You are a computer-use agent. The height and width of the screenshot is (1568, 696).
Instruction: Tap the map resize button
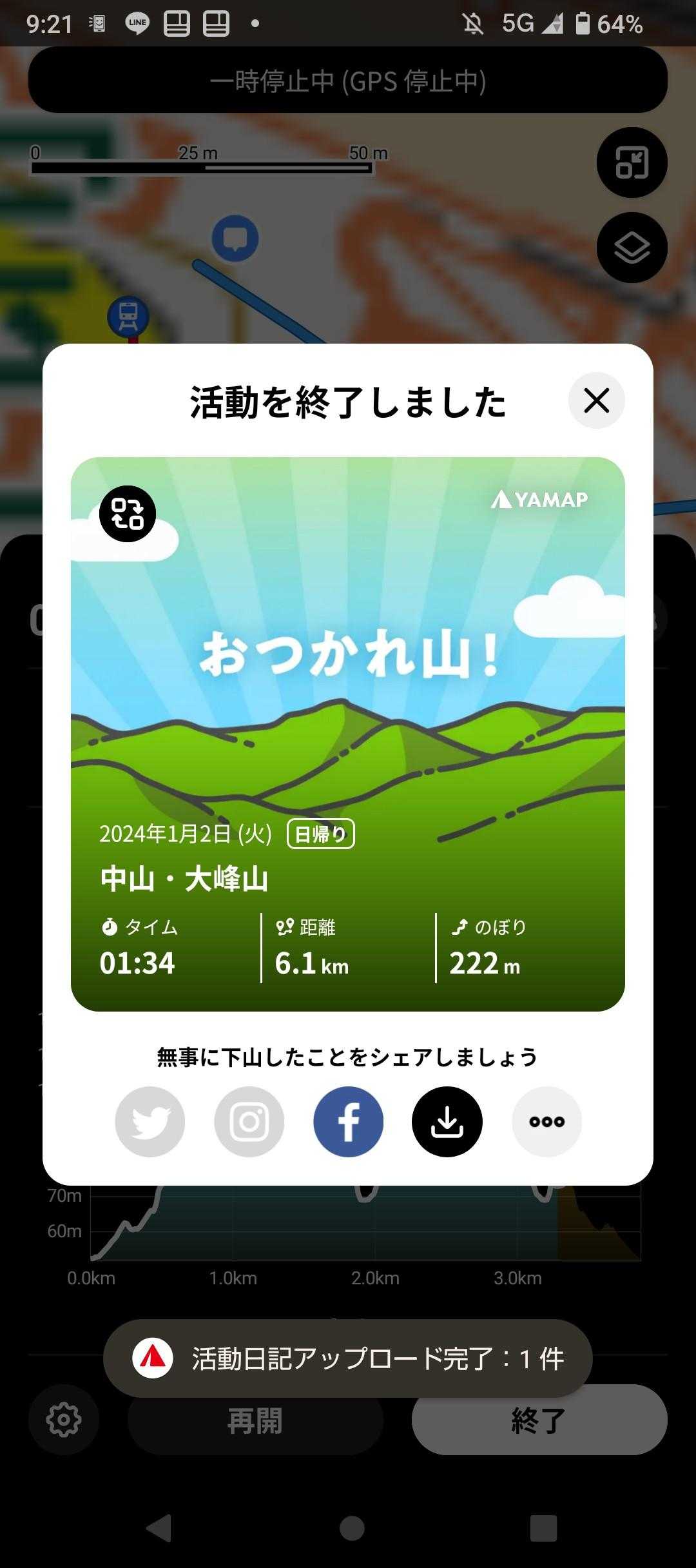coord(632,162)
